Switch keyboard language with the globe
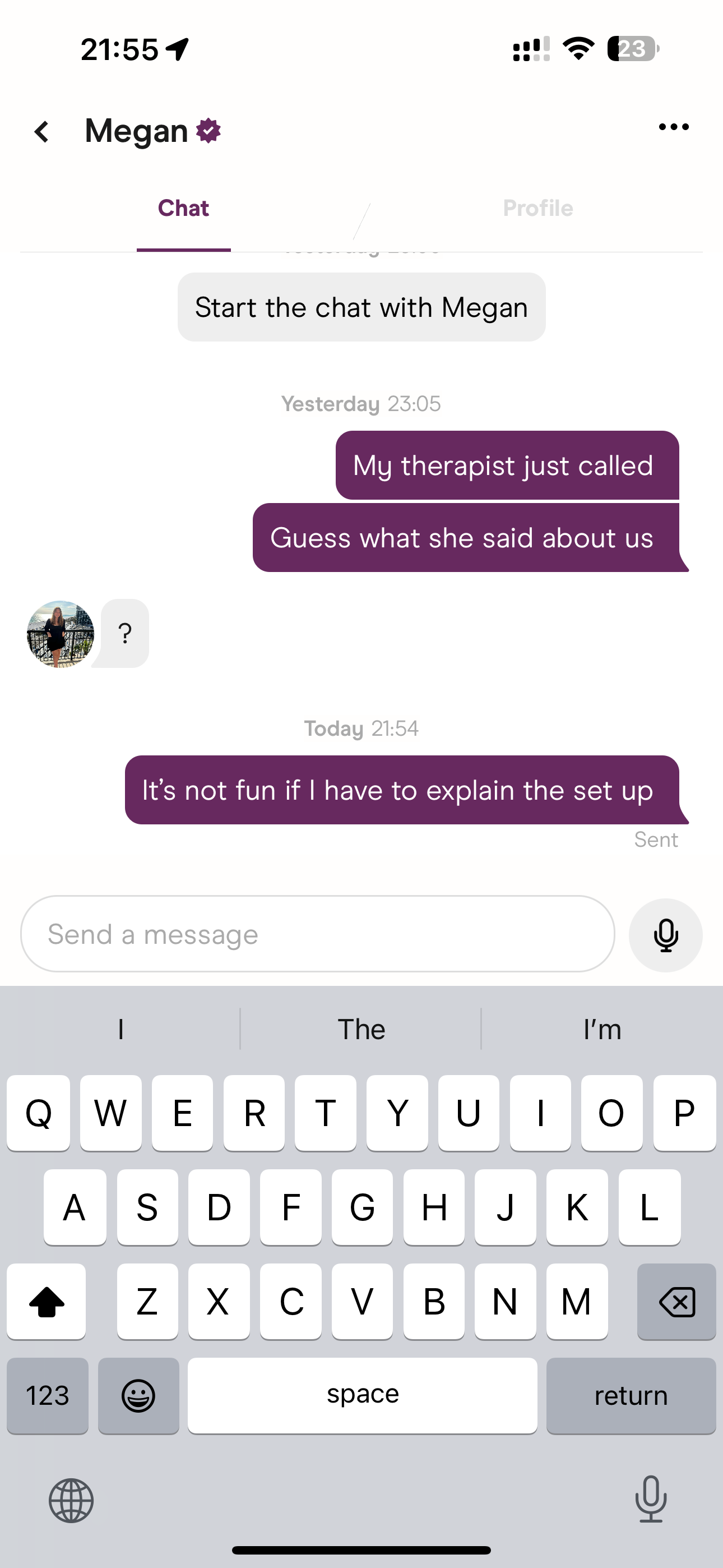The width and height of the screenshot is (723, 1568). [x=71, y=1500]
